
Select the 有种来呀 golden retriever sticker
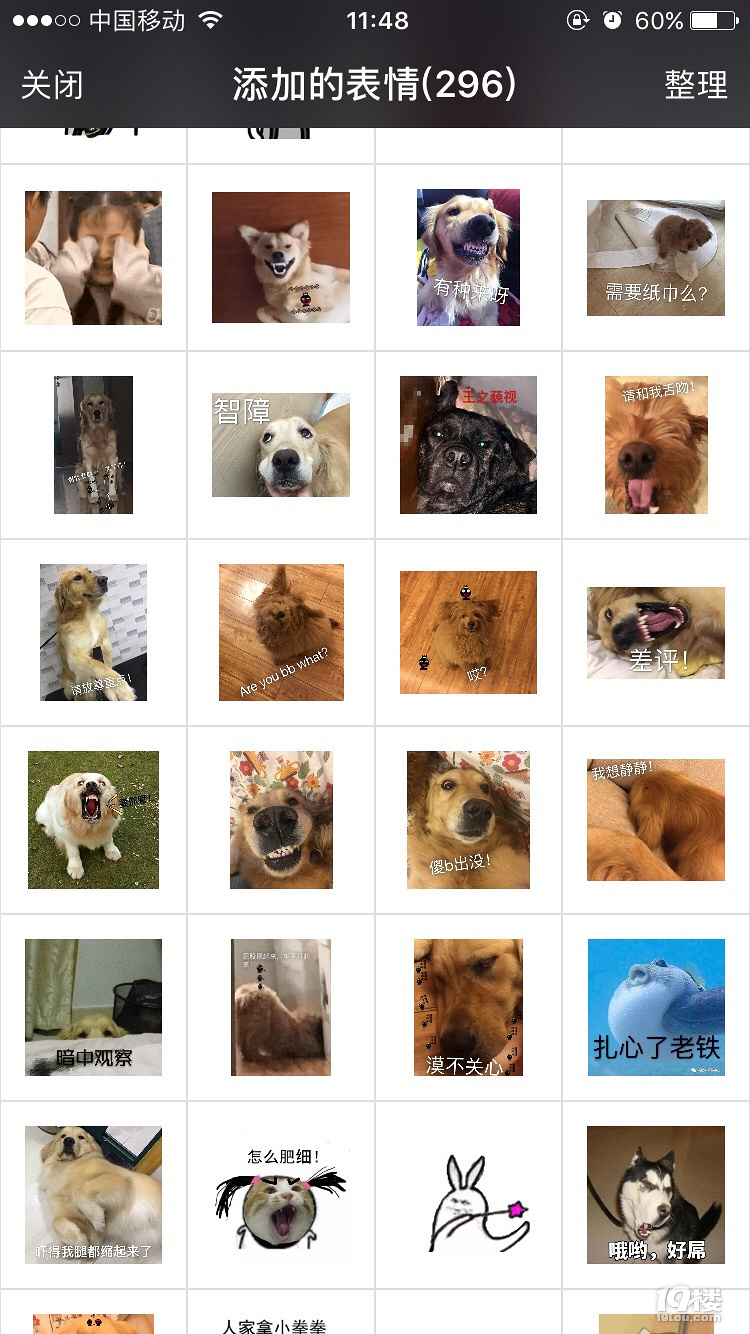tap(468, 258)
